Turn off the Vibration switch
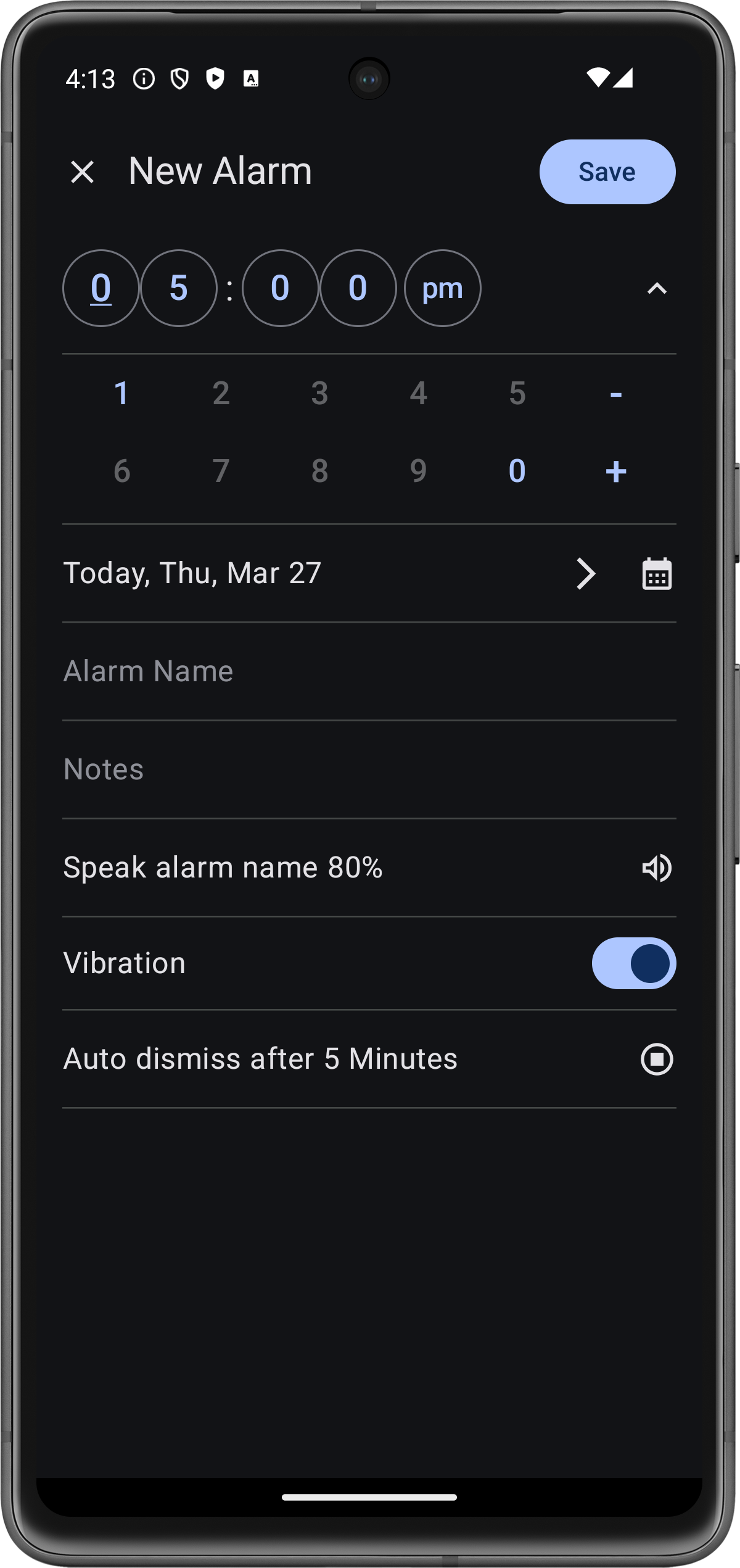Screen dimensions: 740x1568 click(x=634, y=963)
